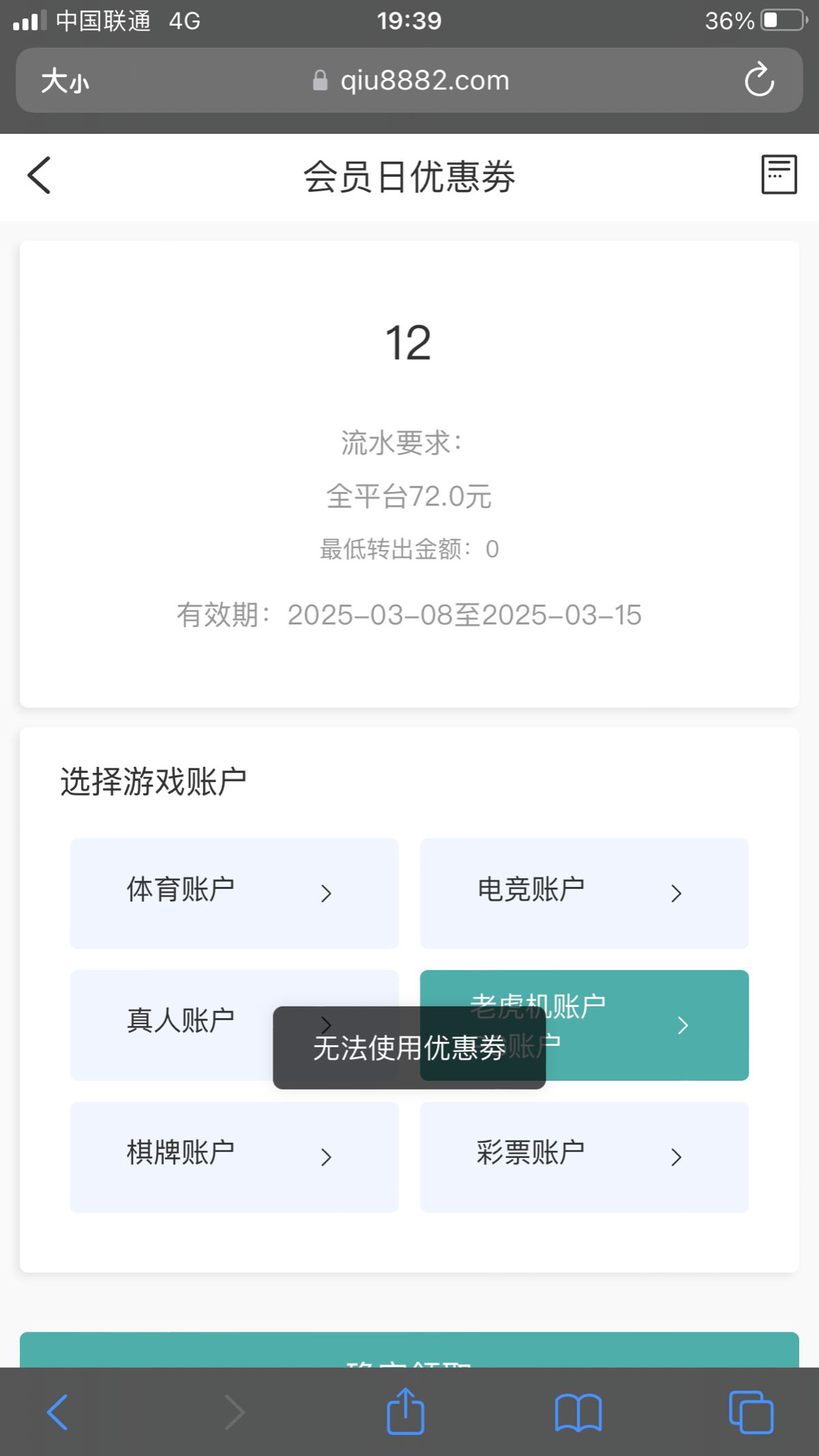The width and height of the screenshot is (819, 1456).
Task: Share this page via Safari share icon
Action: pos(405,1412)
